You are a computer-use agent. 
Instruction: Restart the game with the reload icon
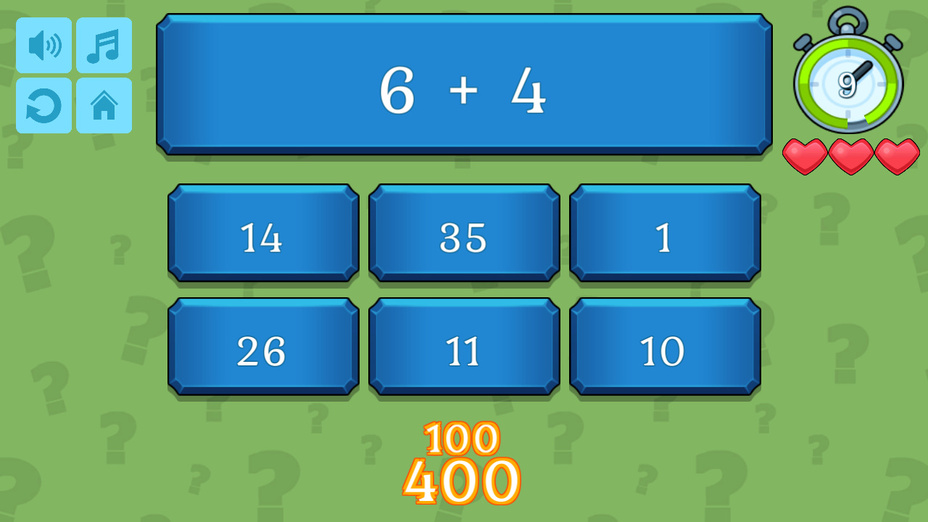(44, 106)
